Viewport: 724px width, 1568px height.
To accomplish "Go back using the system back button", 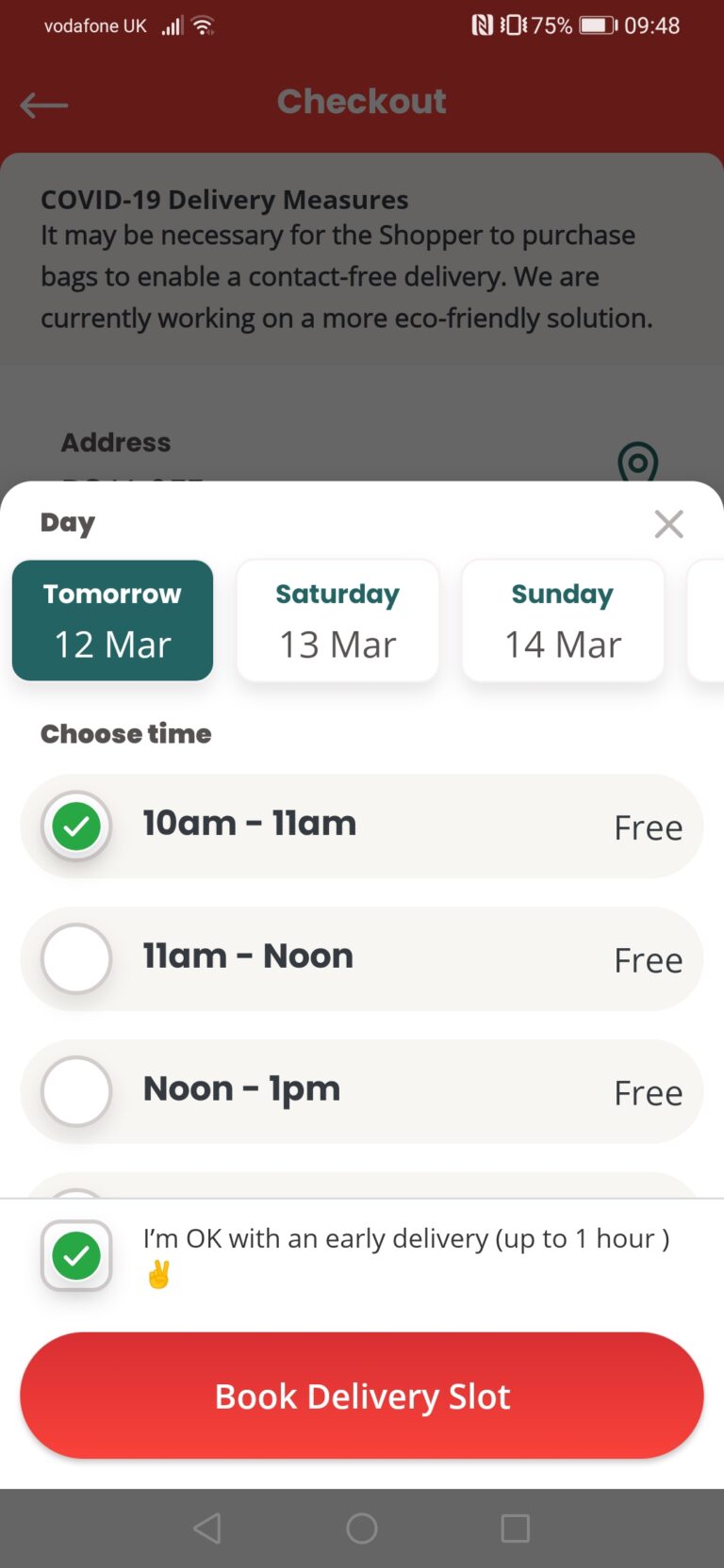I will pyautogui.click(x=207, y=1528).
